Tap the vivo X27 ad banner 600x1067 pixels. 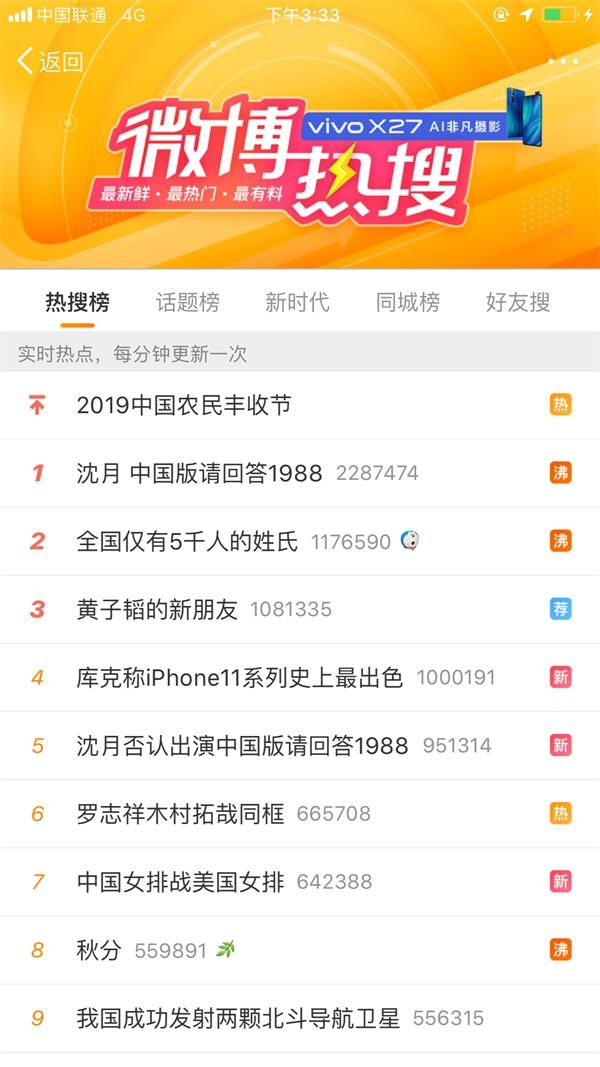point(420,126)
